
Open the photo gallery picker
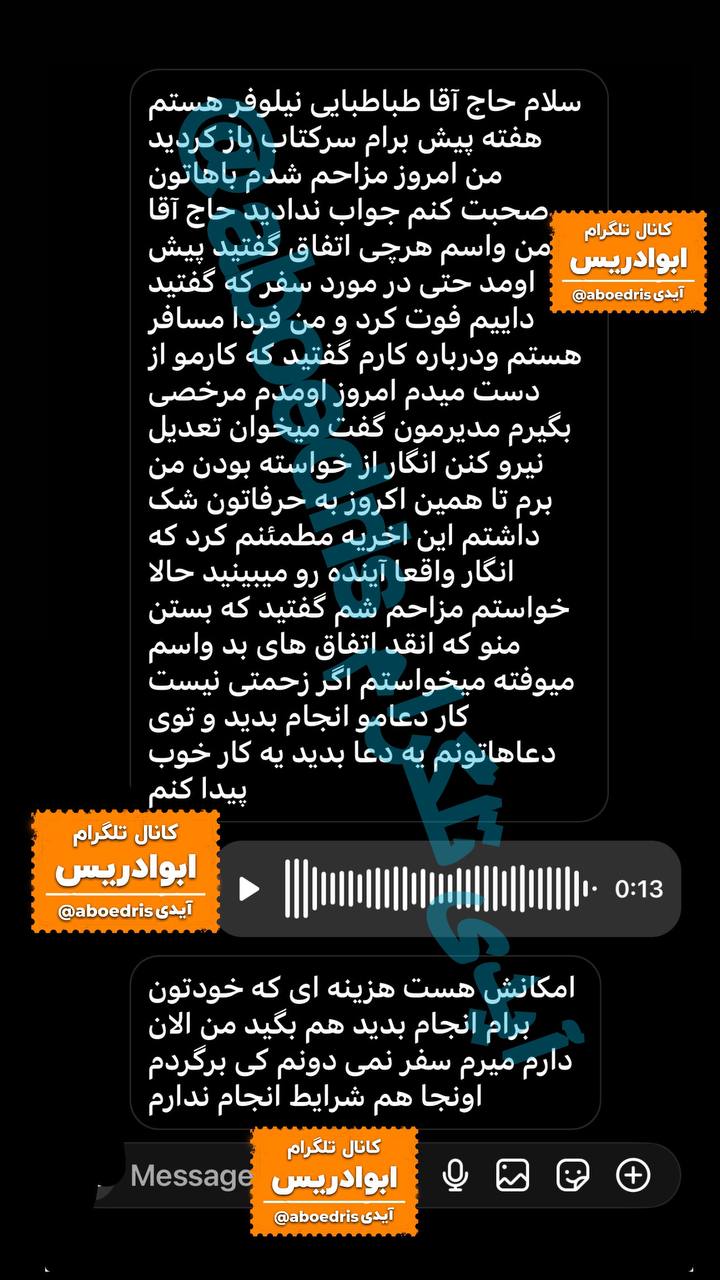click(x=512, y=1175)
